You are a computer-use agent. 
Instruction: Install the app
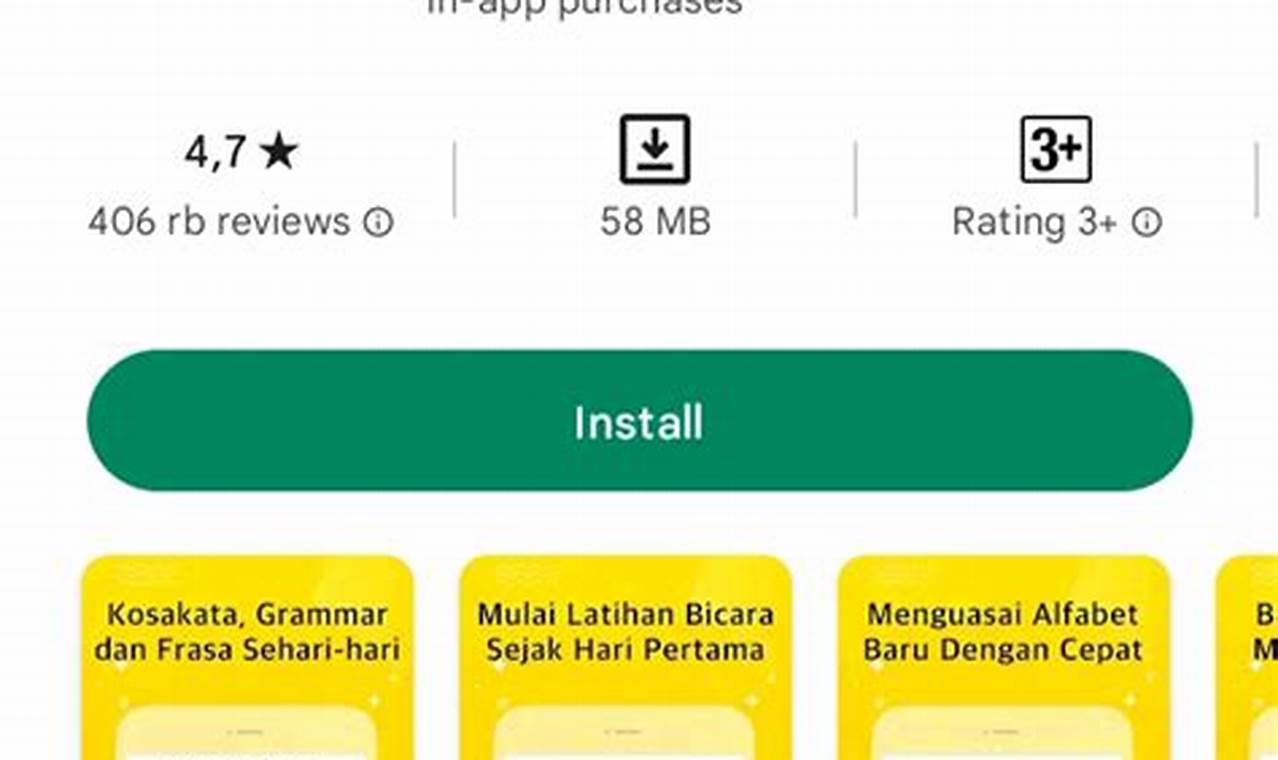(639, 421)
